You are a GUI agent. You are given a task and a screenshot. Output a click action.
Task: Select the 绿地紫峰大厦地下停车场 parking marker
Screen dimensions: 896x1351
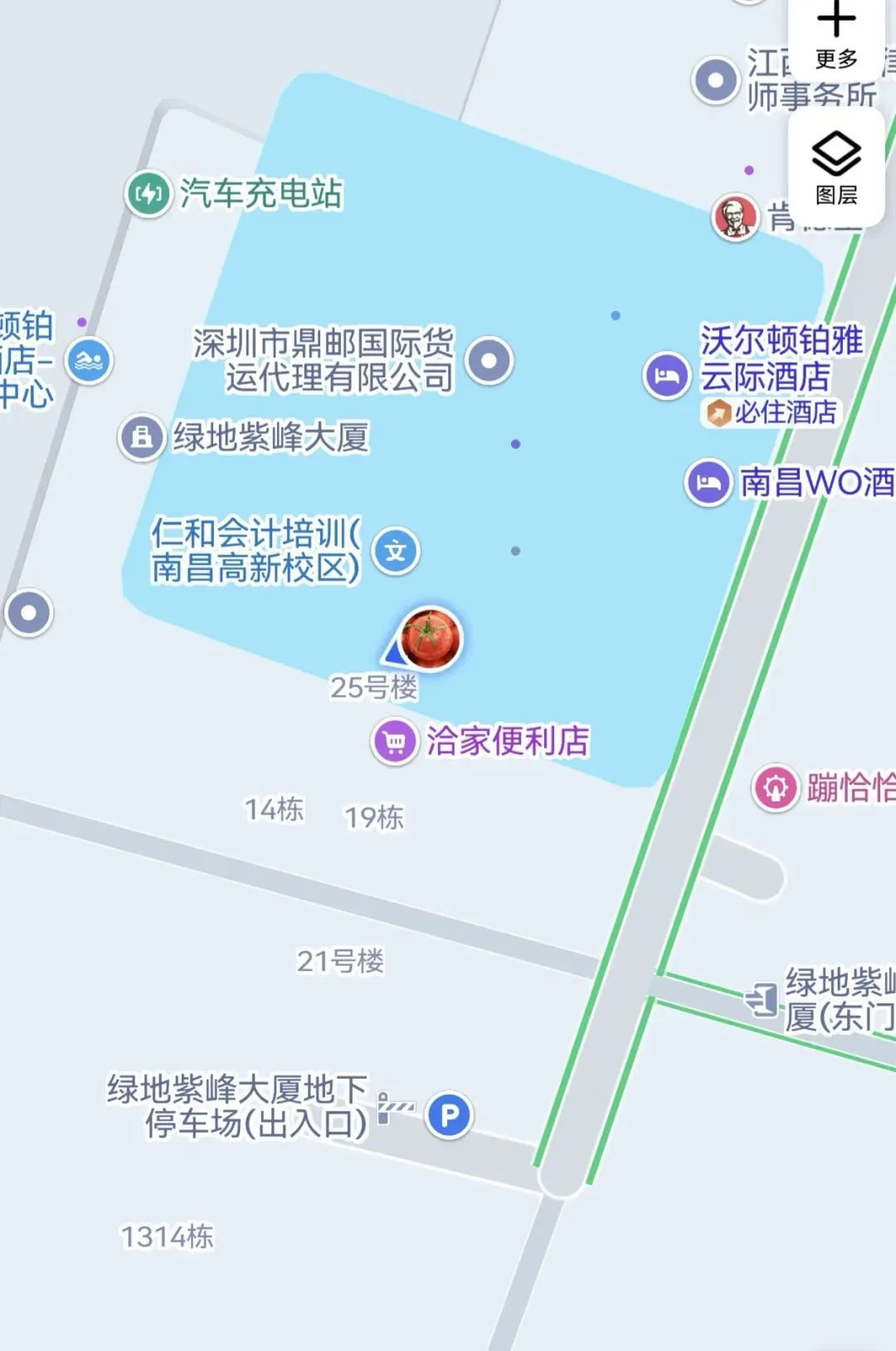point(449,1114)
